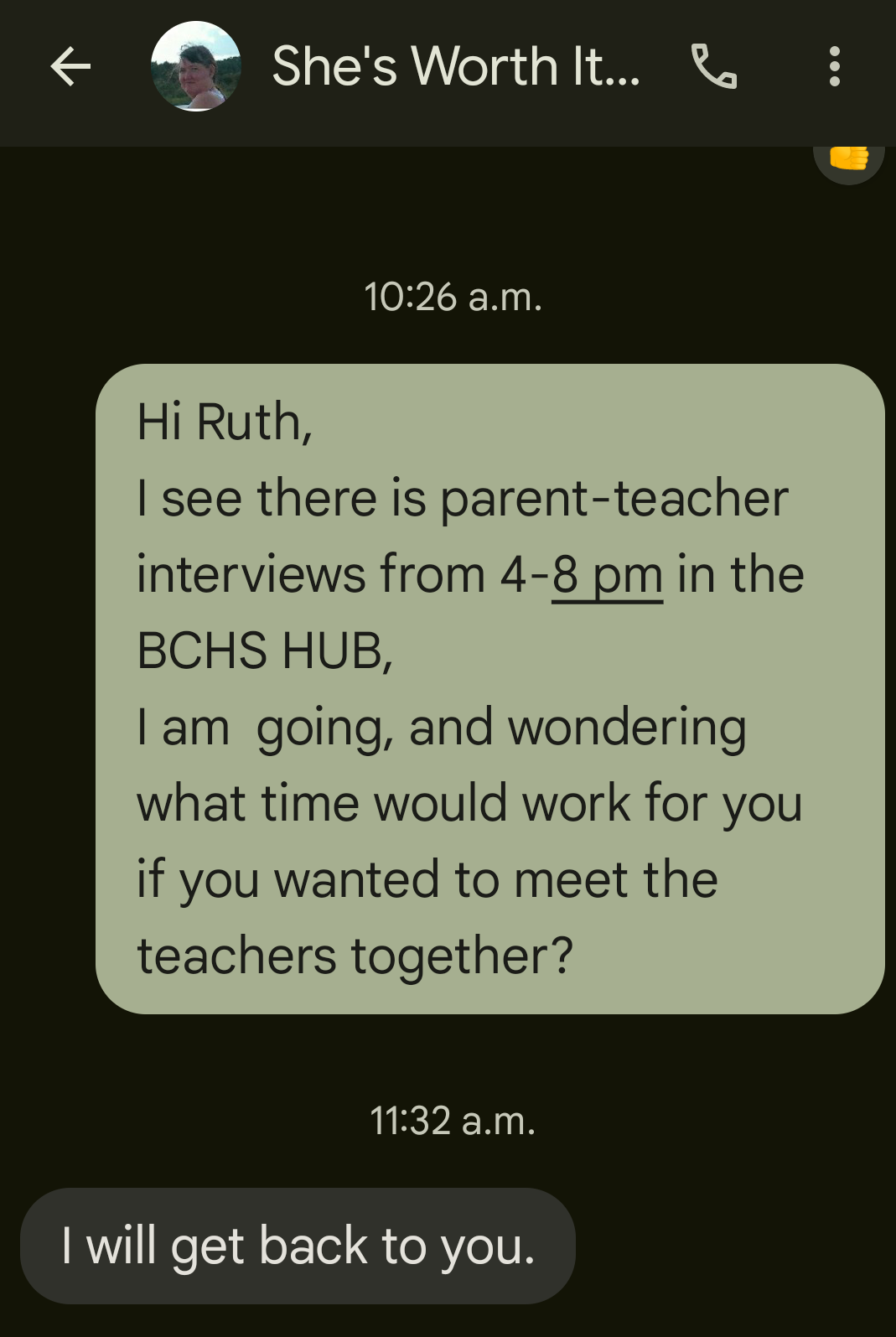Open She's Worth It conversation details
The image size is (896, 1337).
[x=456, y=67]
